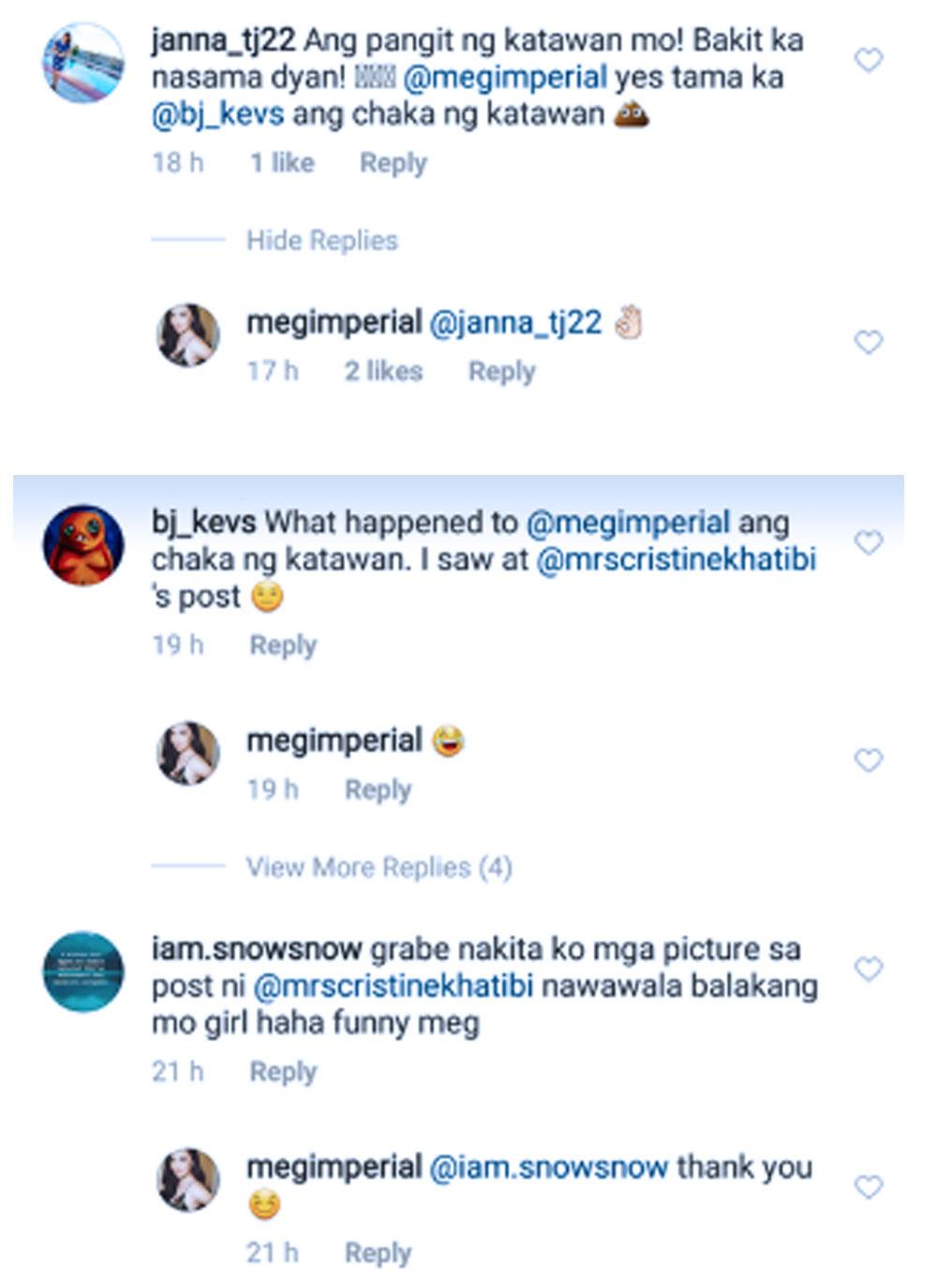Like megimperial's reply to @janna_tj22
The height and width of the screenshot is (1288, 937).
(869, 343)
